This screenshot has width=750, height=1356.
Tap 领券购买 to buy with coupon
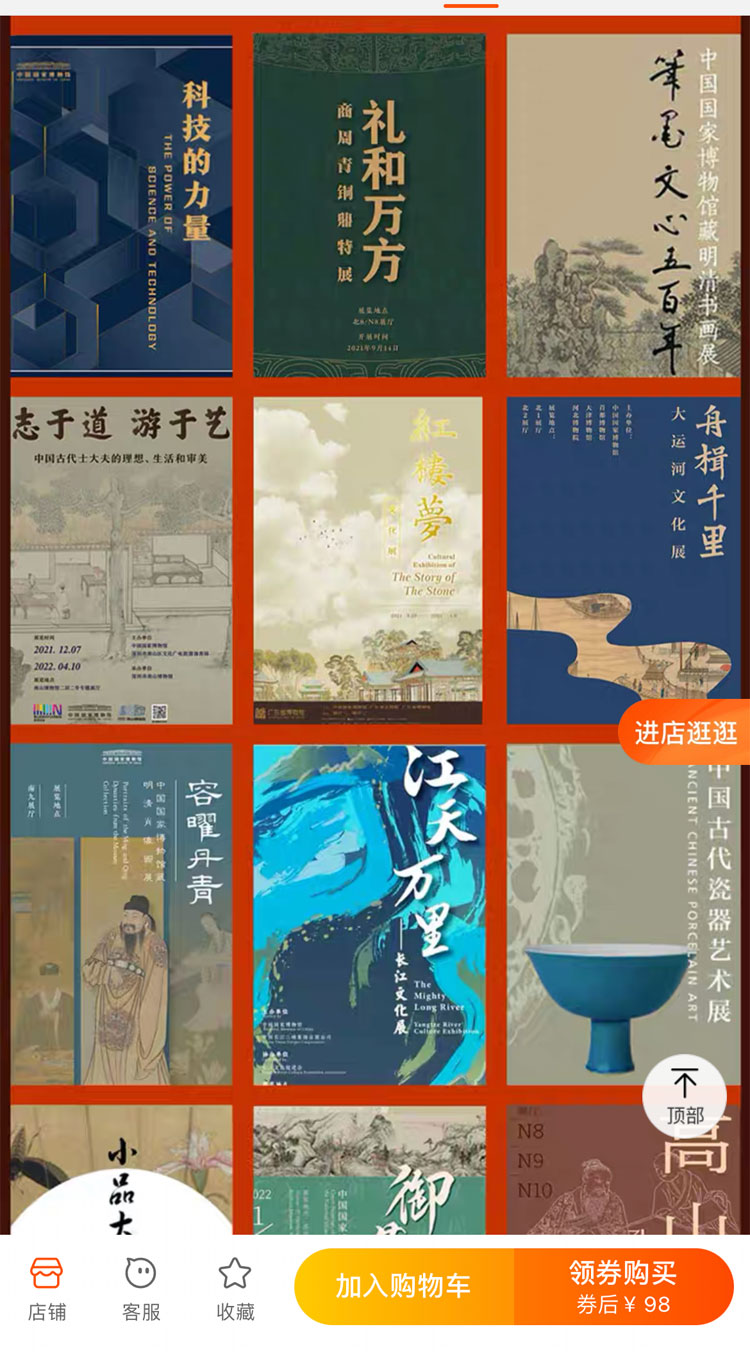tap(623, 1286)
